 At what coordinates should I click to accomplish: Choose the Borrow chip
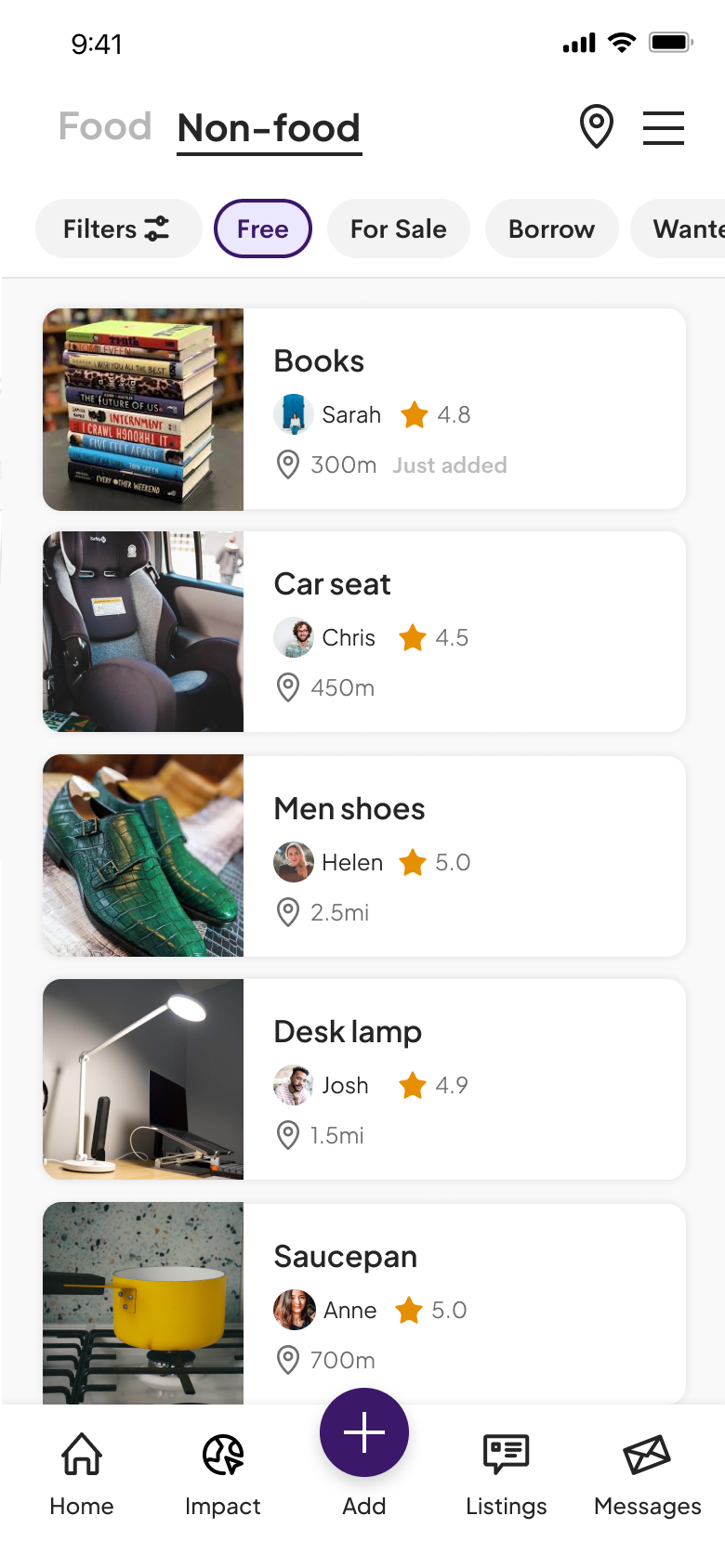pos(551,229)
